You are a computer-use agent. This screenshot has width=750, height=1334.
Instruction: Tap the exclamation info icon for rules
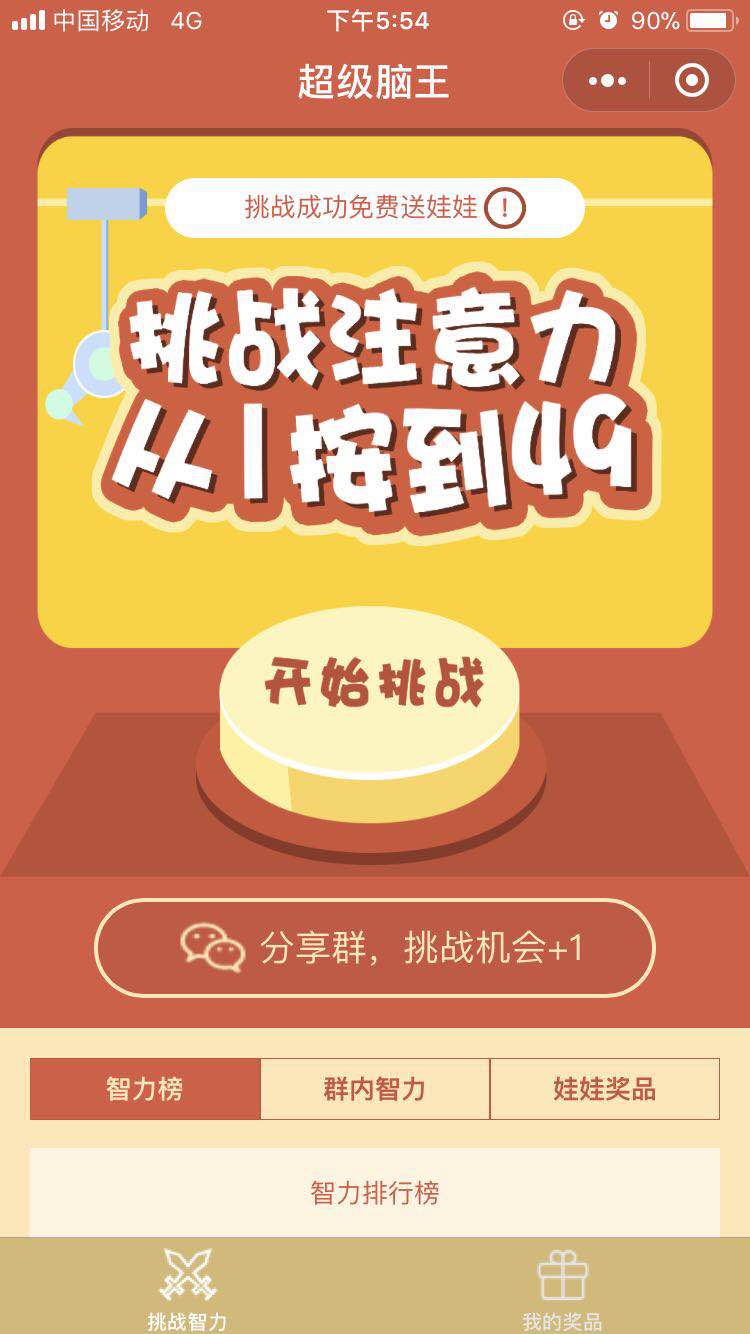505,208
